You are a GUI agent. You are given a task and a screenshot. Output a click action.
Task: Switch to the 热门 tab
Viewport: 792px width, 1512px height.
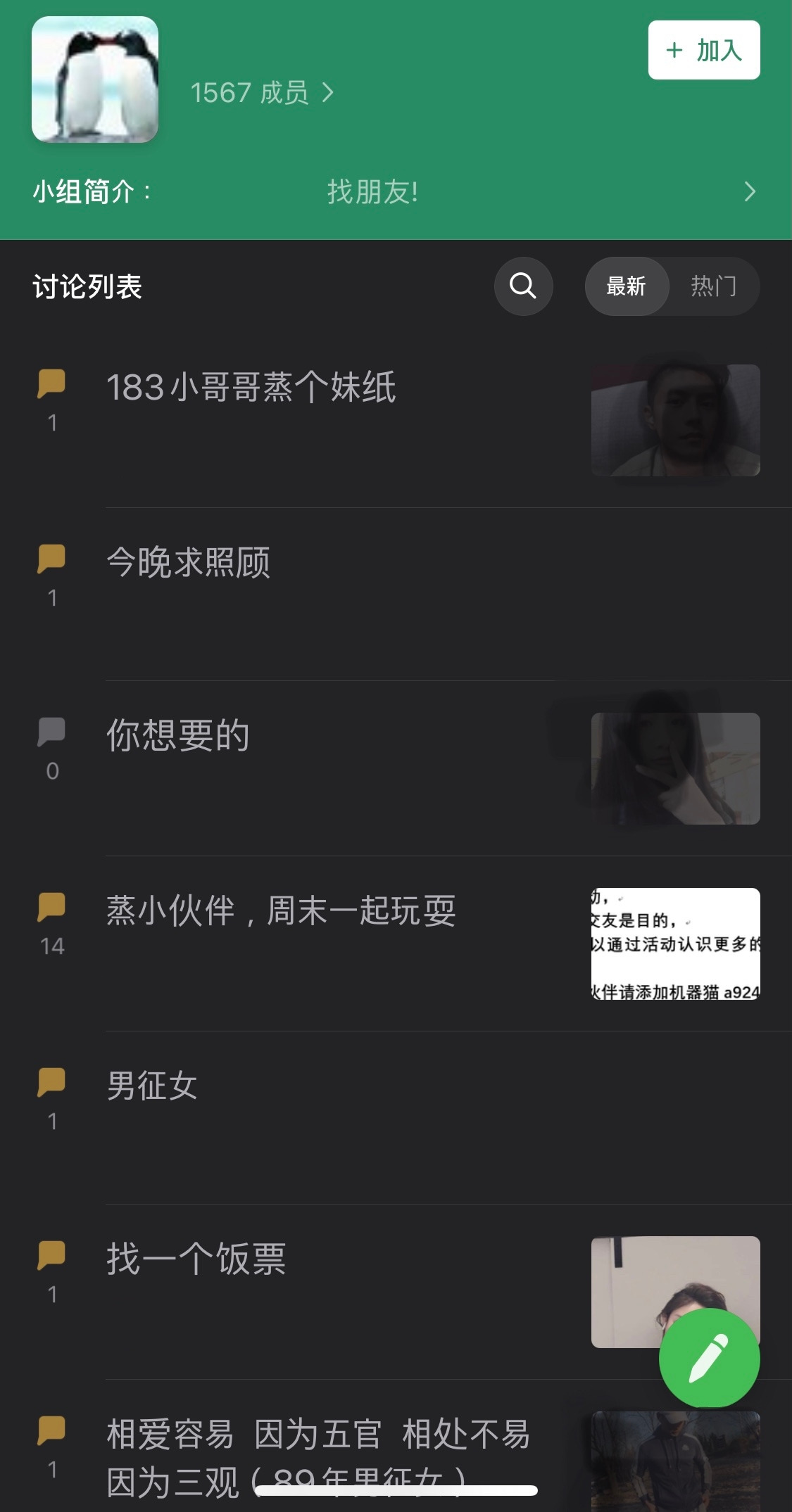pos(714,286)
